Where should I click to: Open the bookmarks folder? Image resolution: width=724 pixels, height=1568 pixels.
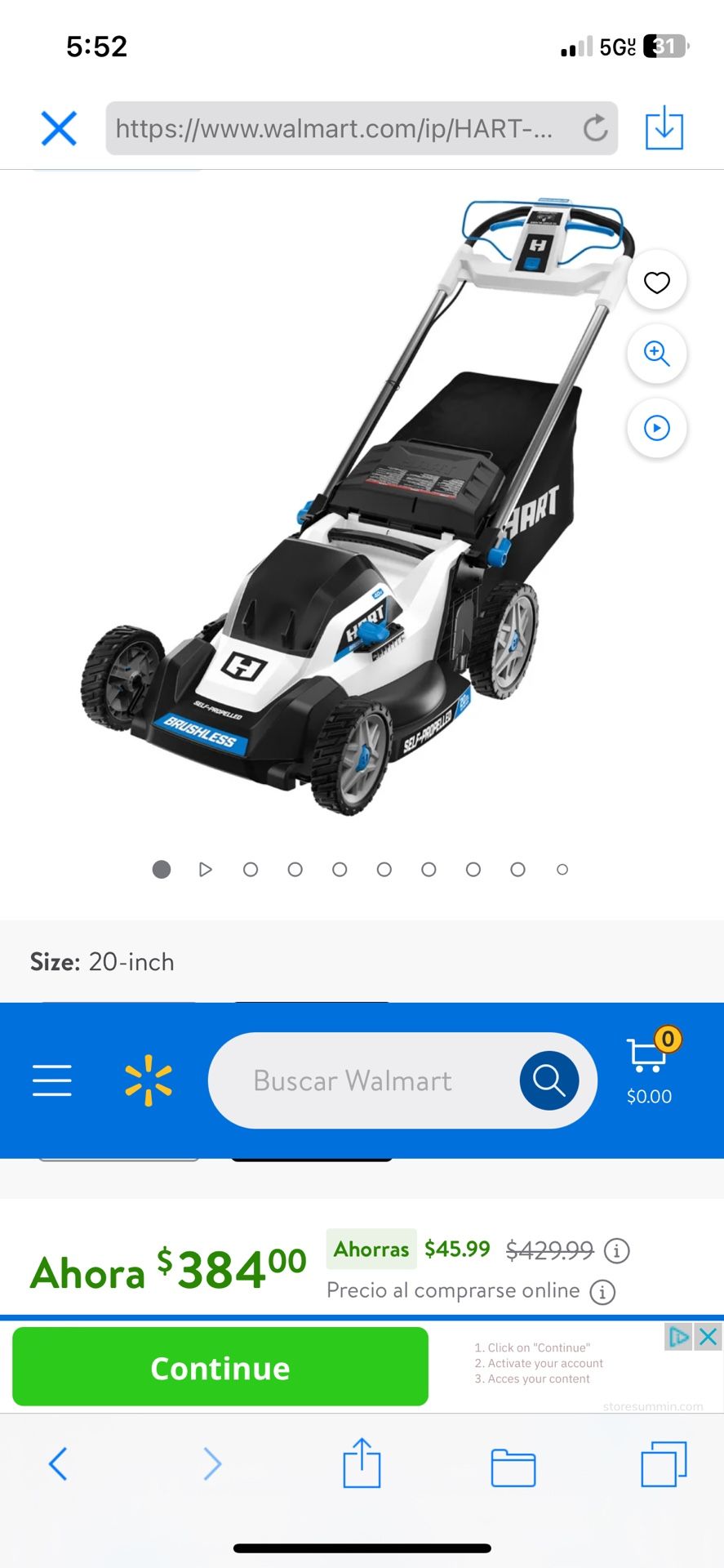[x=513, y=1466]
